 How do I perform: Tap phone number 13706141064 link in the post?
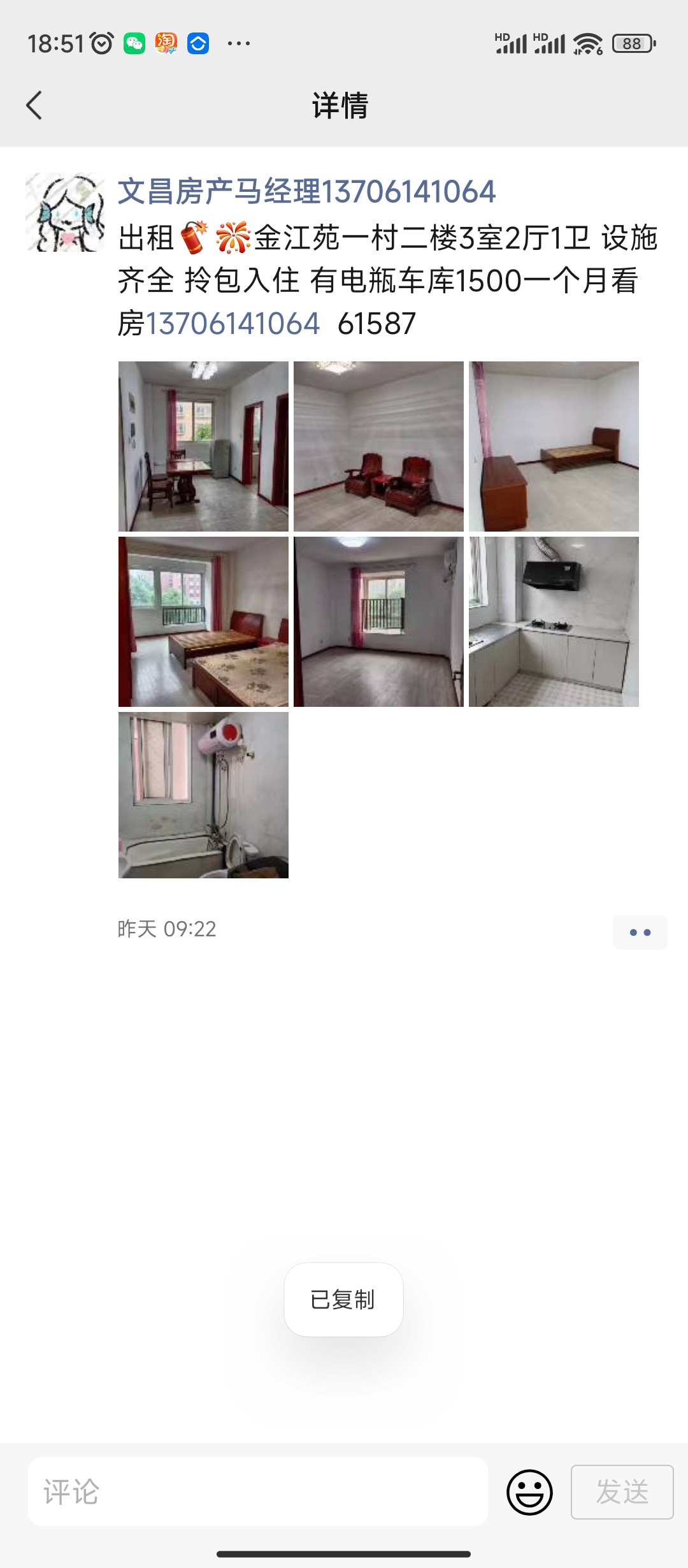click(233, 324)
